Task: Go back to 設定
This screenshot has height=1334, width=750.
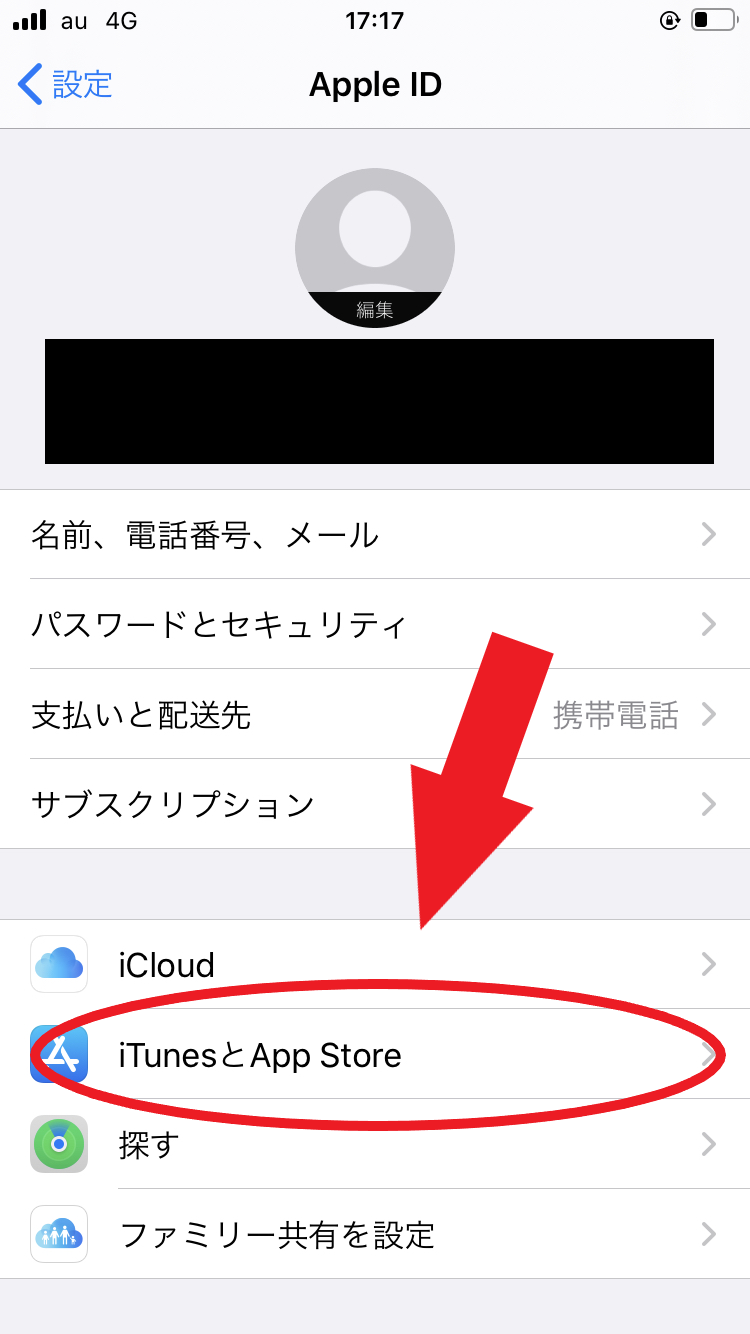Action: coord(66,85)
